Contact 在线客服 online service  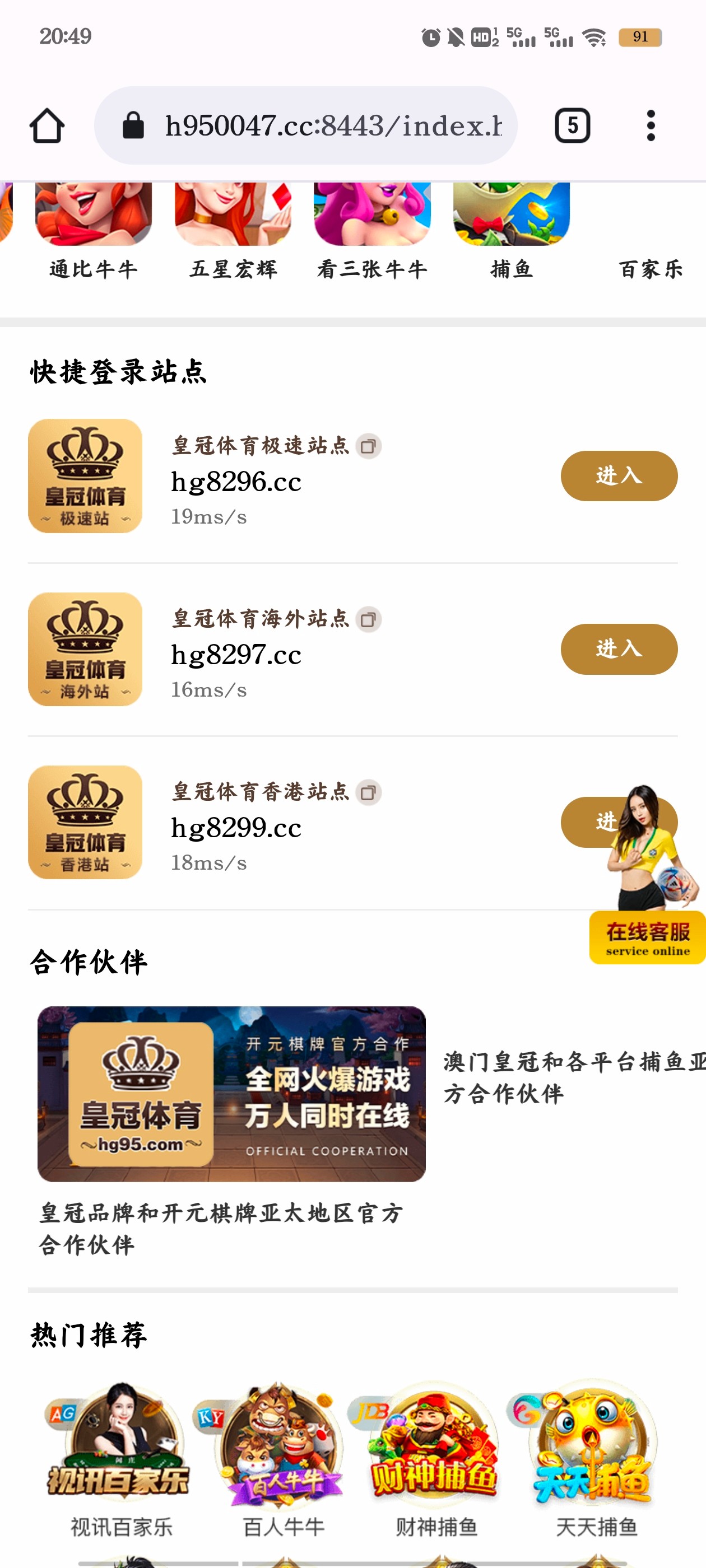click(647, 937)
